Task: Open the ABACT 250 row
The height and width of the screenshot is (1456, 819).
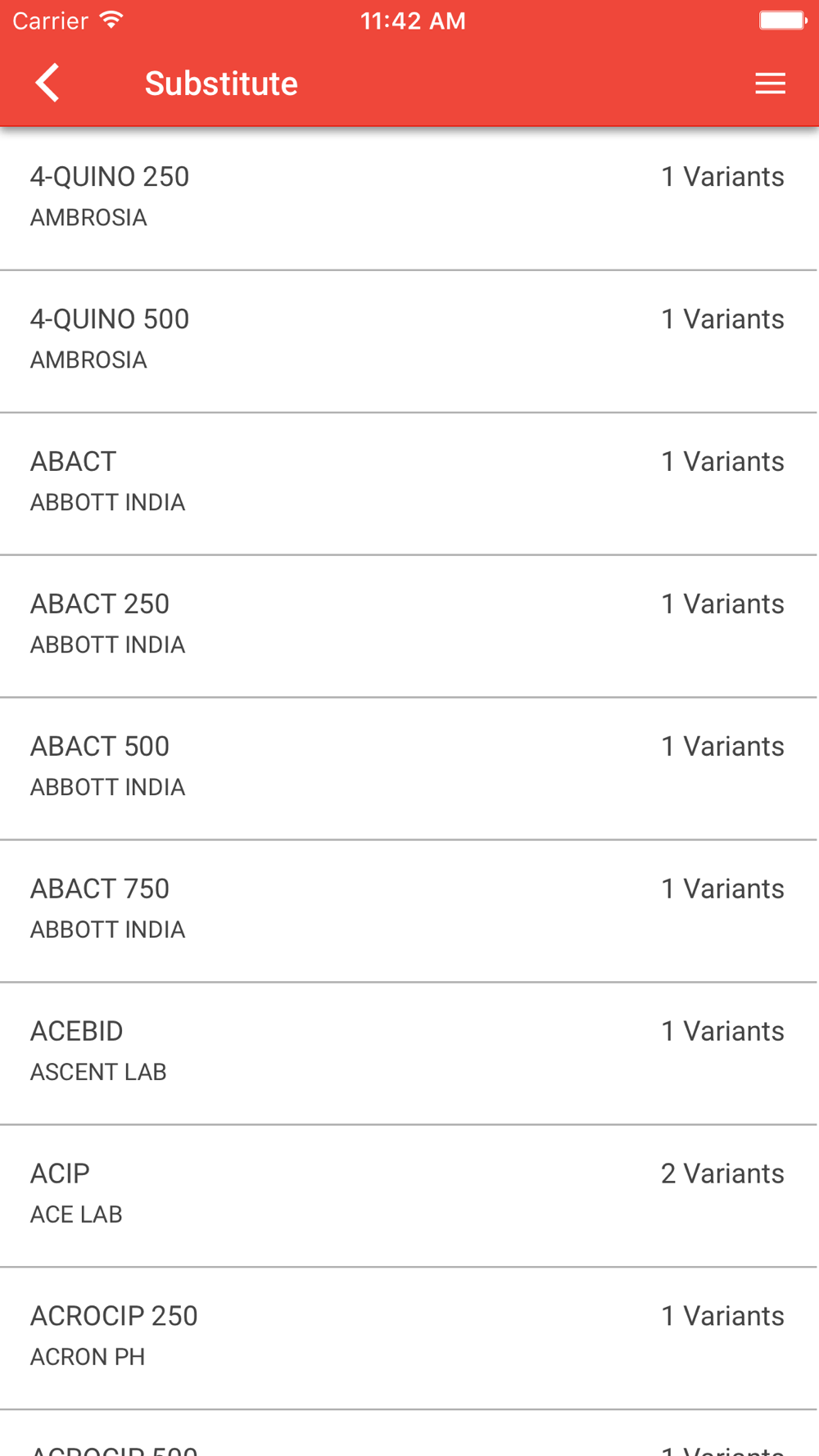Action: (x=409, y=626)
